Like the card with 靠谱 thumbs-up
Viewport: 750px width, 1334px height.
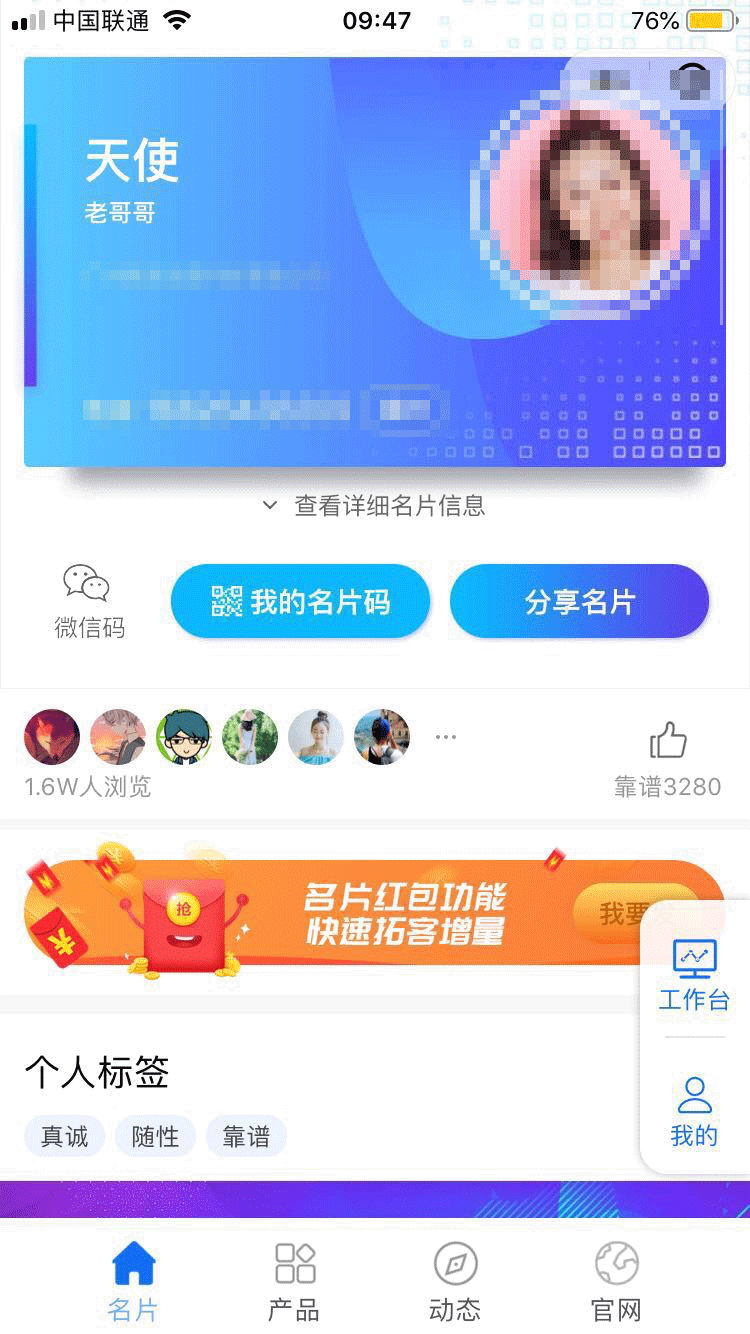tap(668, 742)
